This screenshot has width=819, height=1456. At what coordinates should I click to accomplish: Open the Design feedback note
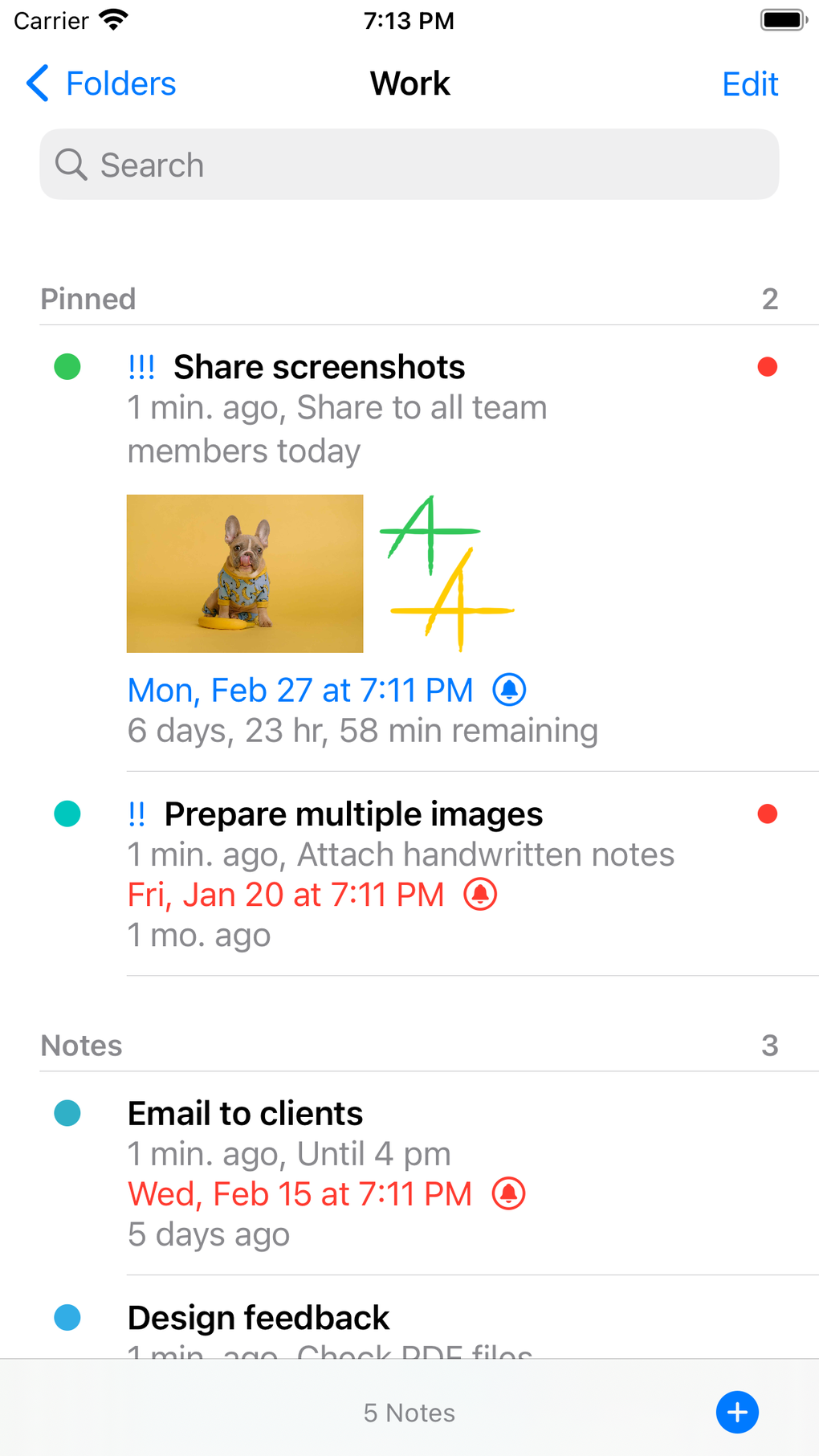pyautogui.click(x=409, y=1317)
